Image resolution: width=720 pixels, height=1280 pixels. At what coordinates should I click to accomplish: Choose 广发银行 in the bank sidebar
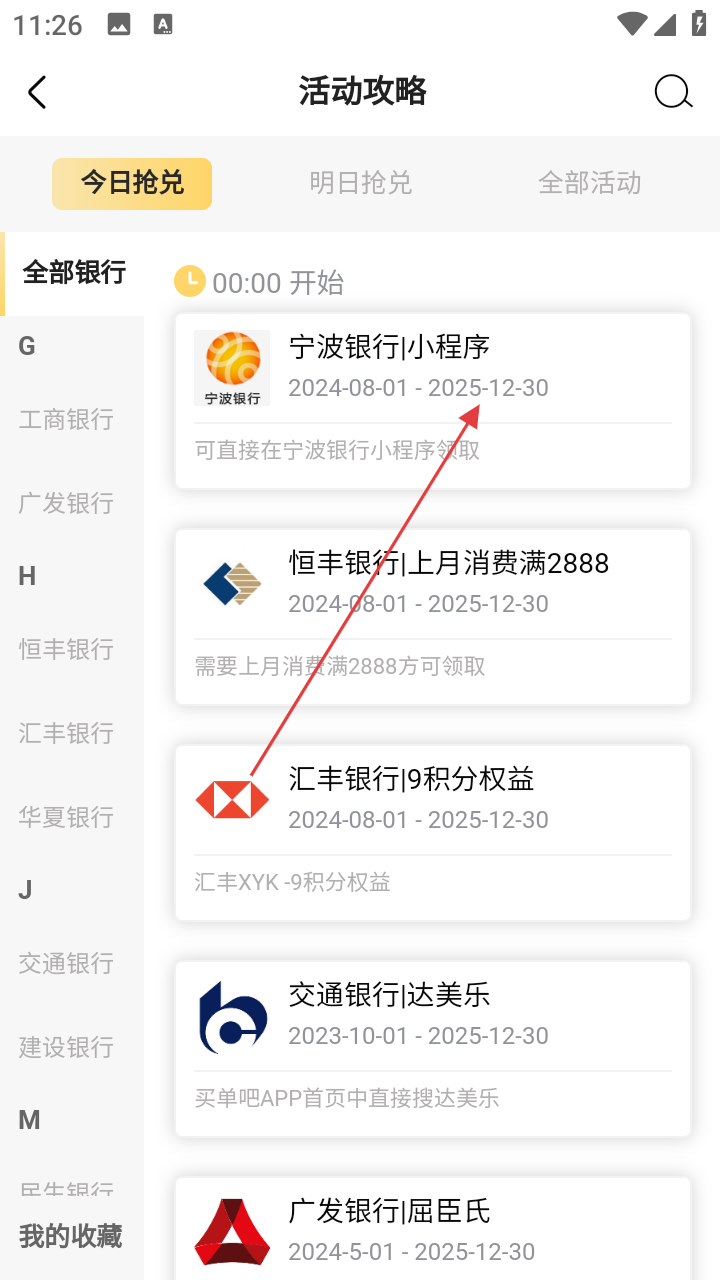click(x=66, y=503)
